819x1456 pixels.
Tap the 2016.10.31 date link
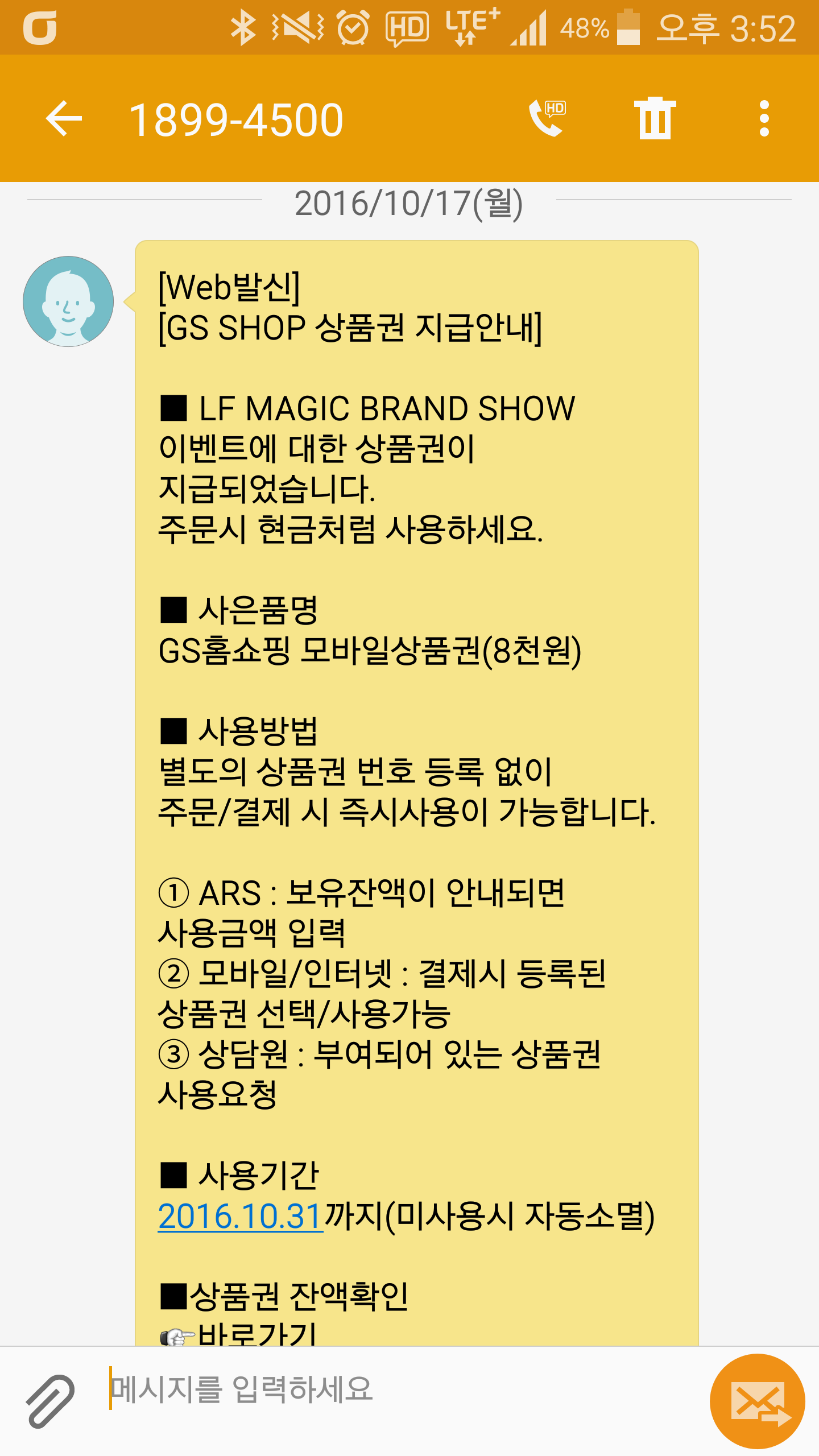240,1217
